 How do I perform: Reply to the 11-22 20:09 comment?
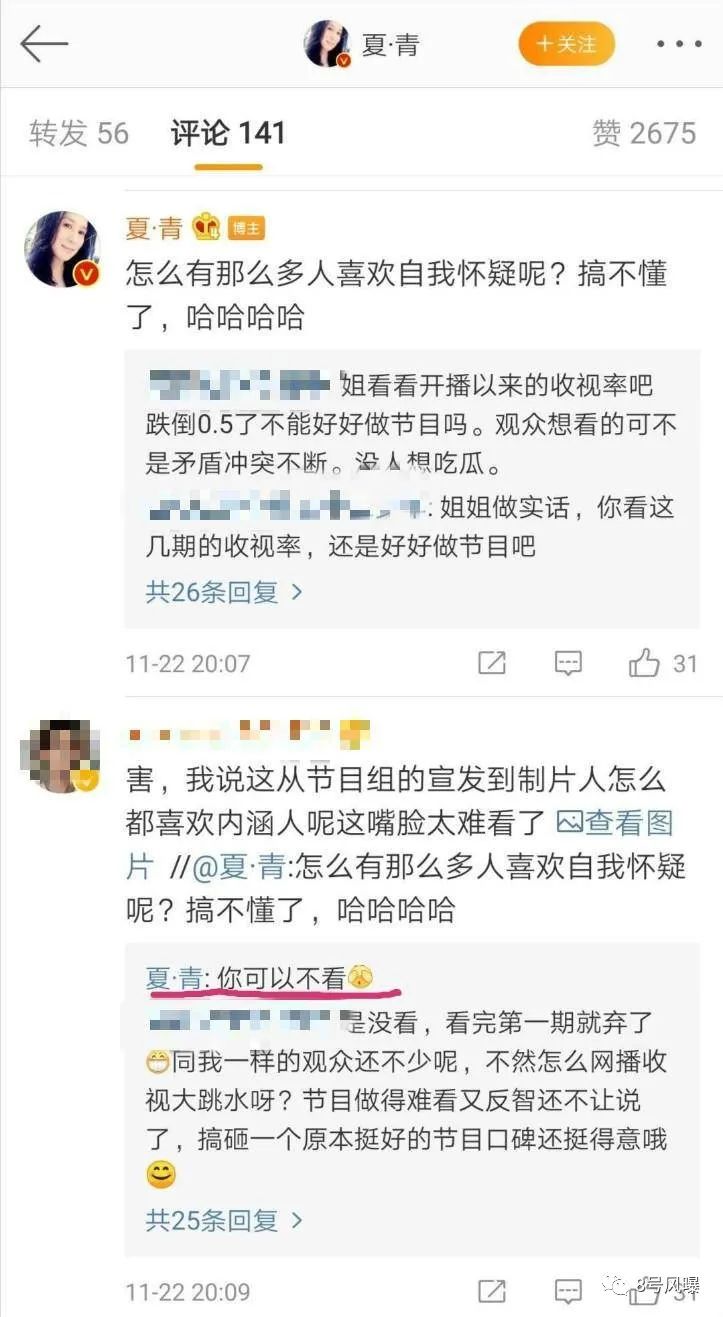568,1291
